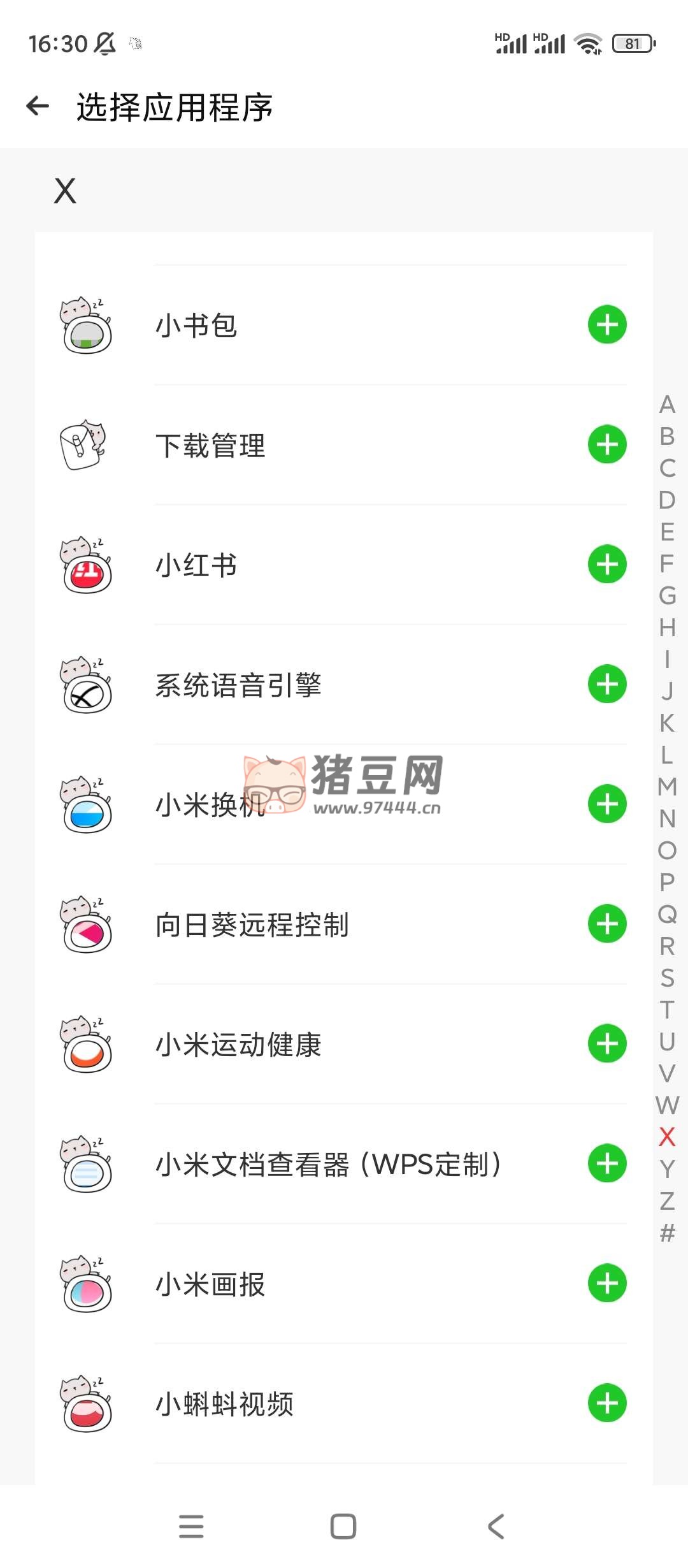Add 小米换机 with its plus button
This screenshot has height=1568, width=688.
[x=607, y=804]
